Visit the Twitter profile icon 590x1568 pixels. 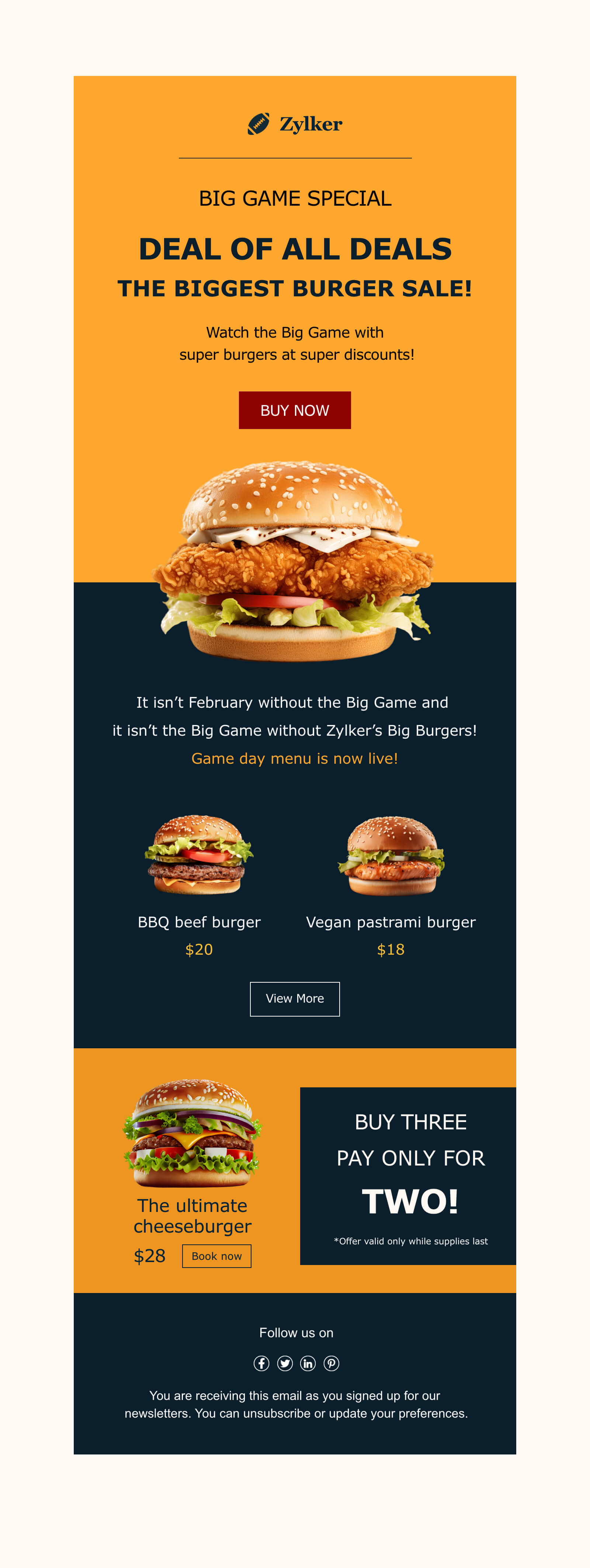(x=285, y=1363)
